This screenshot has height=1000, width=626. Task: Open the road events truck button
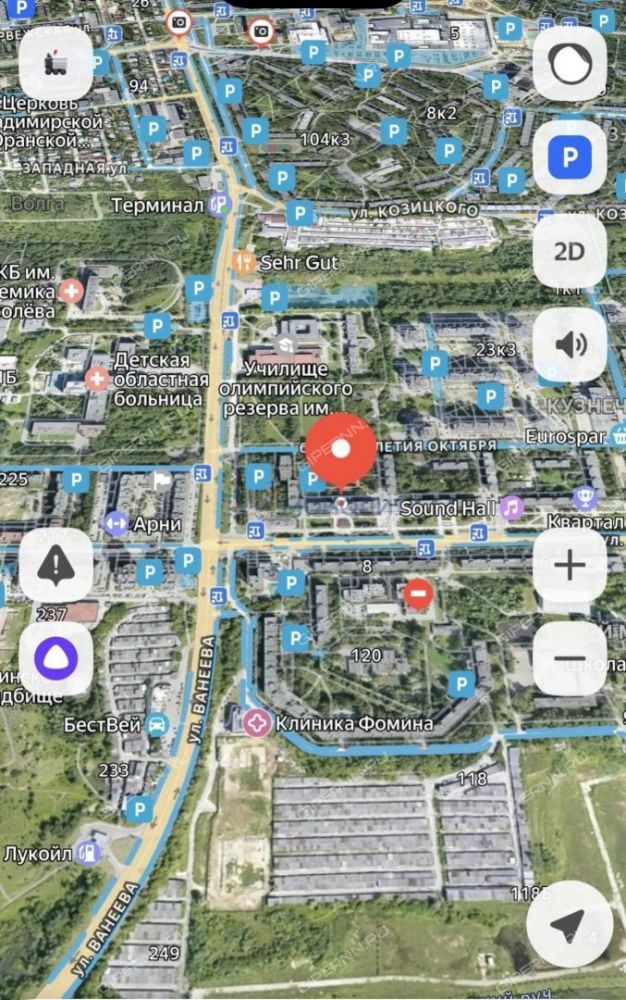click(x=56, y=64)
